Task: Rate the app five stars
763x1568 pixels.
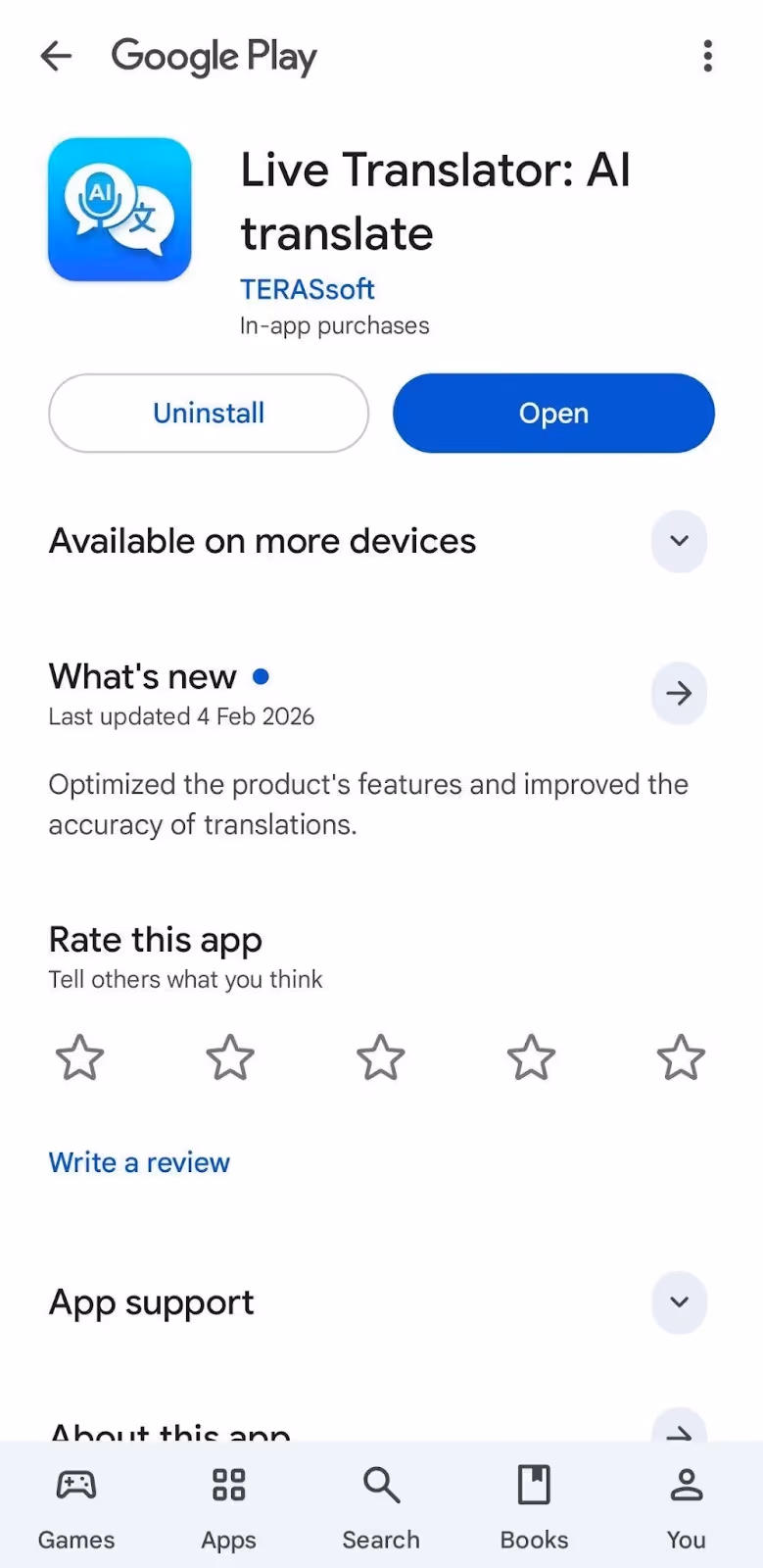Action: pyautogui.click(x=681, y=1057)
